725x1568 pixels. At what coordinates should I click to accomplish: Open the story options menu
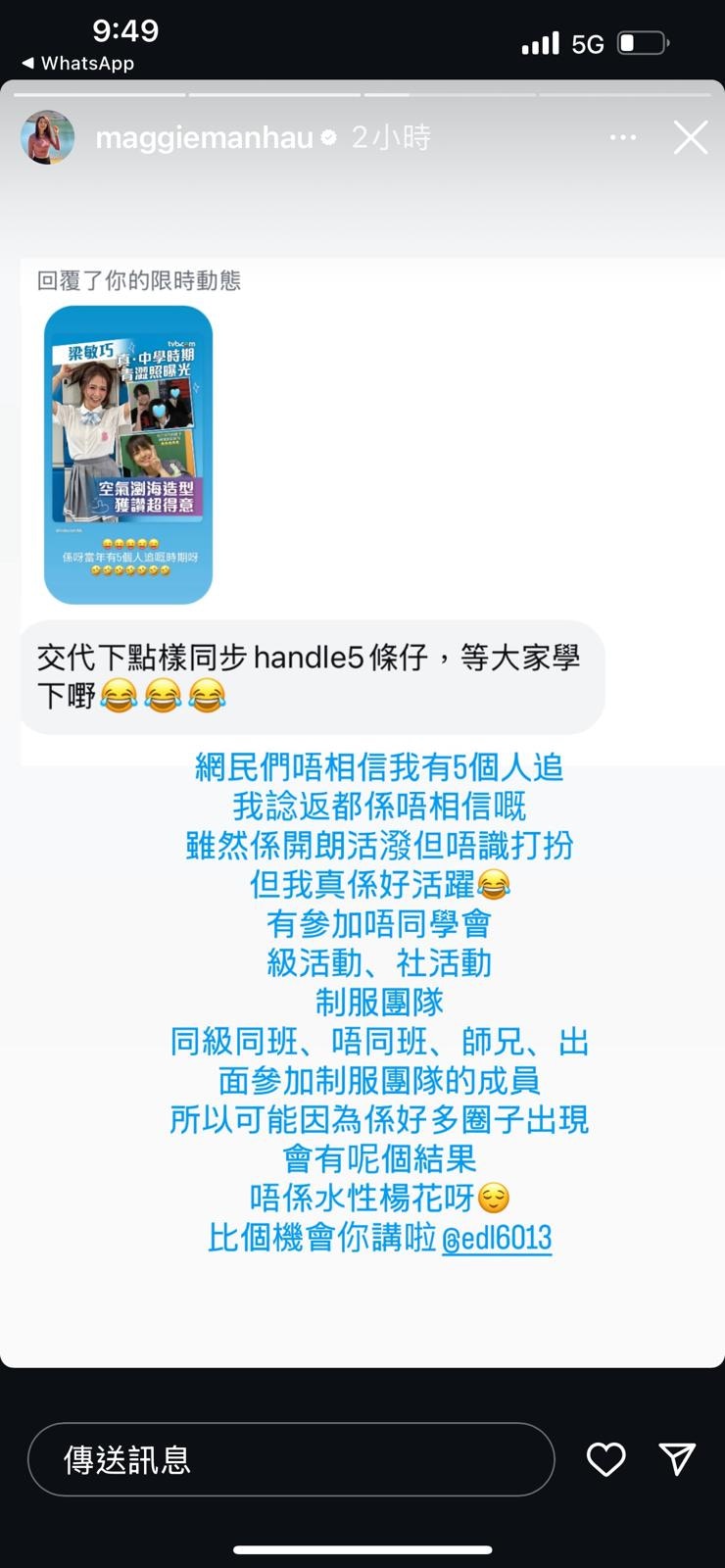(623, 138)
